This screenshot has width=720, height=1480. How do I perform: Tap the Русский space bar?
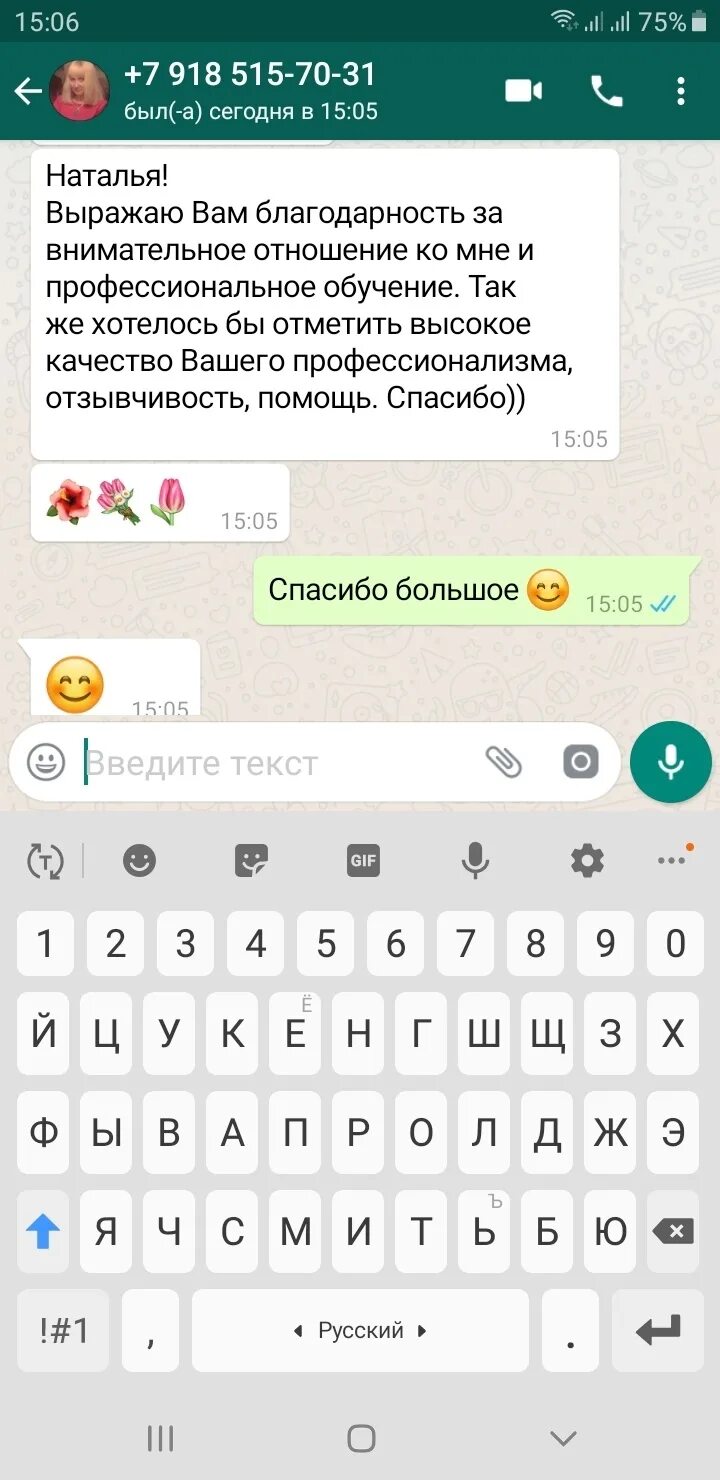point(360,1331)
